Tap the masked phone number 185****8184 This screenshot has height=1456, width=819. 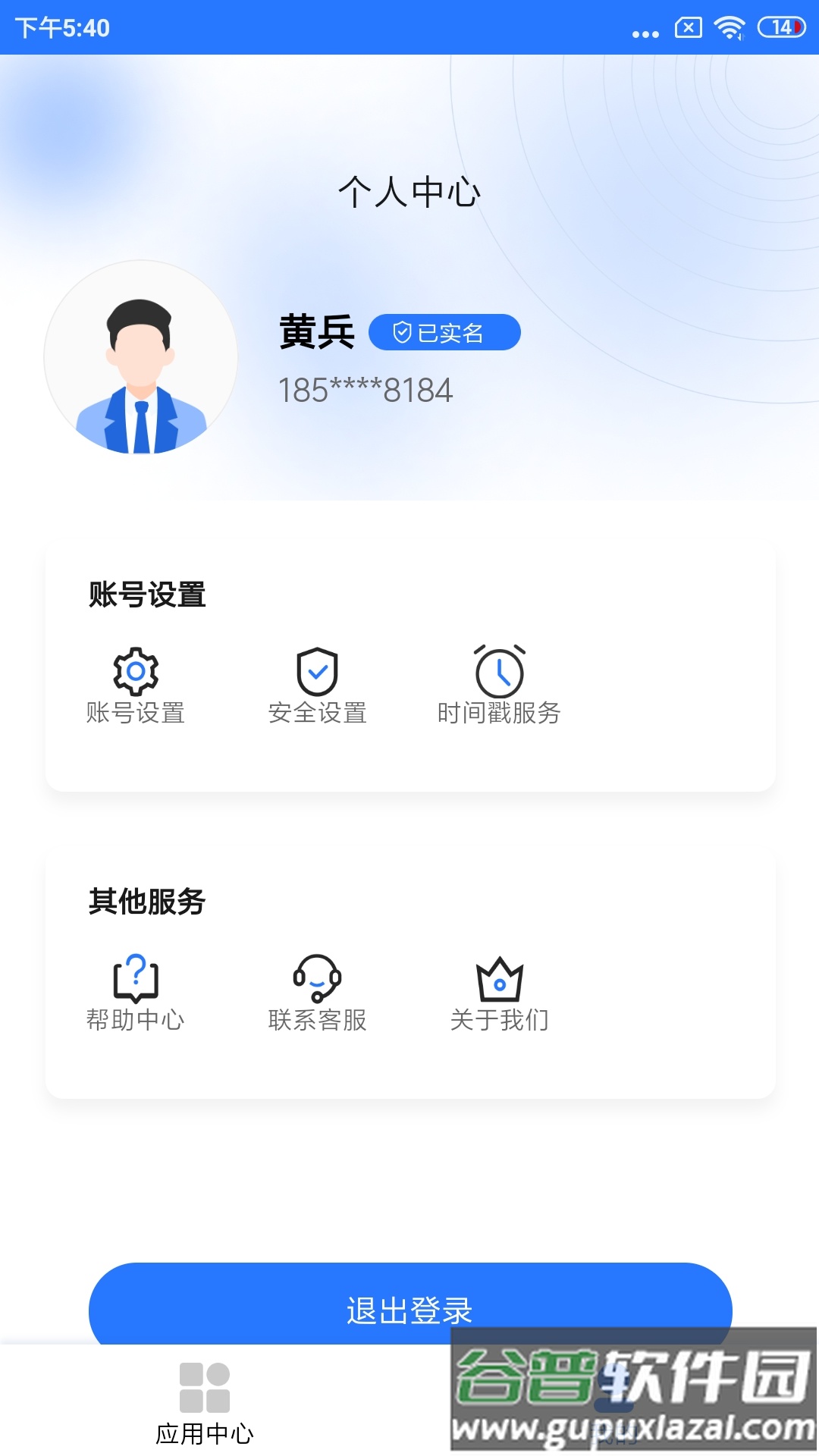(x=364, y=391)
